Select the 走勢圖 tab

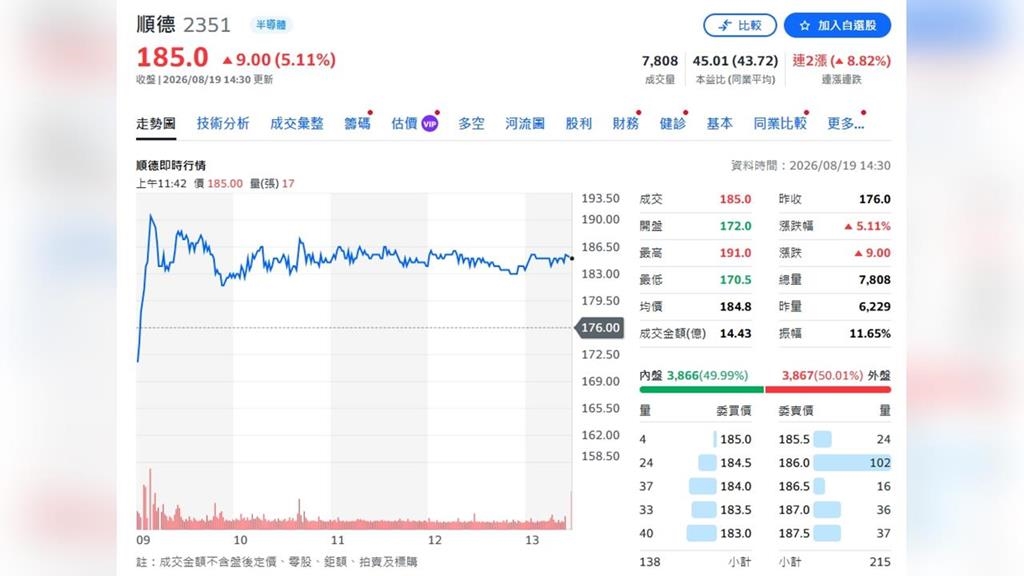[155, 123]
